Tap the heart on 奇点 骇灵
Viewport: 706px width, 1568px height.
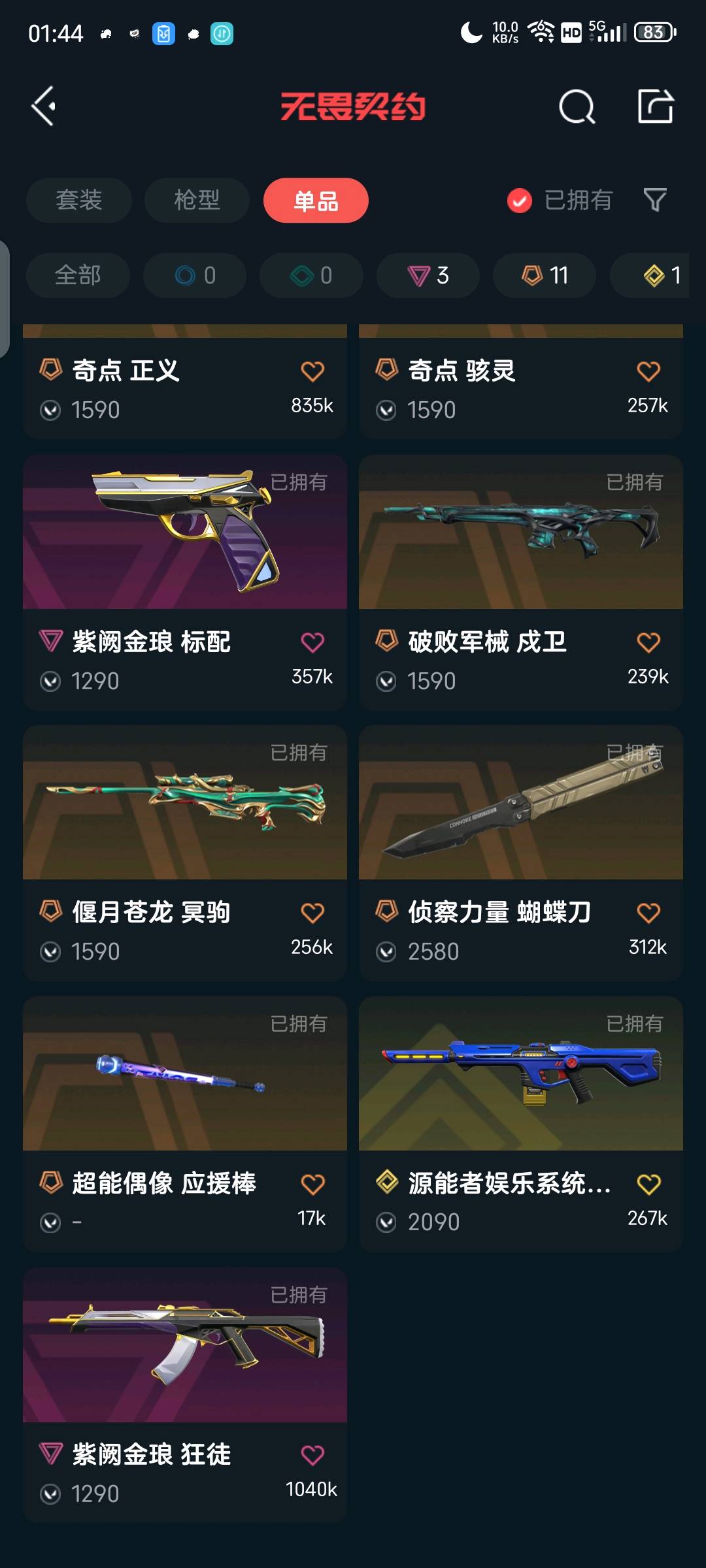tap(648, 371)
